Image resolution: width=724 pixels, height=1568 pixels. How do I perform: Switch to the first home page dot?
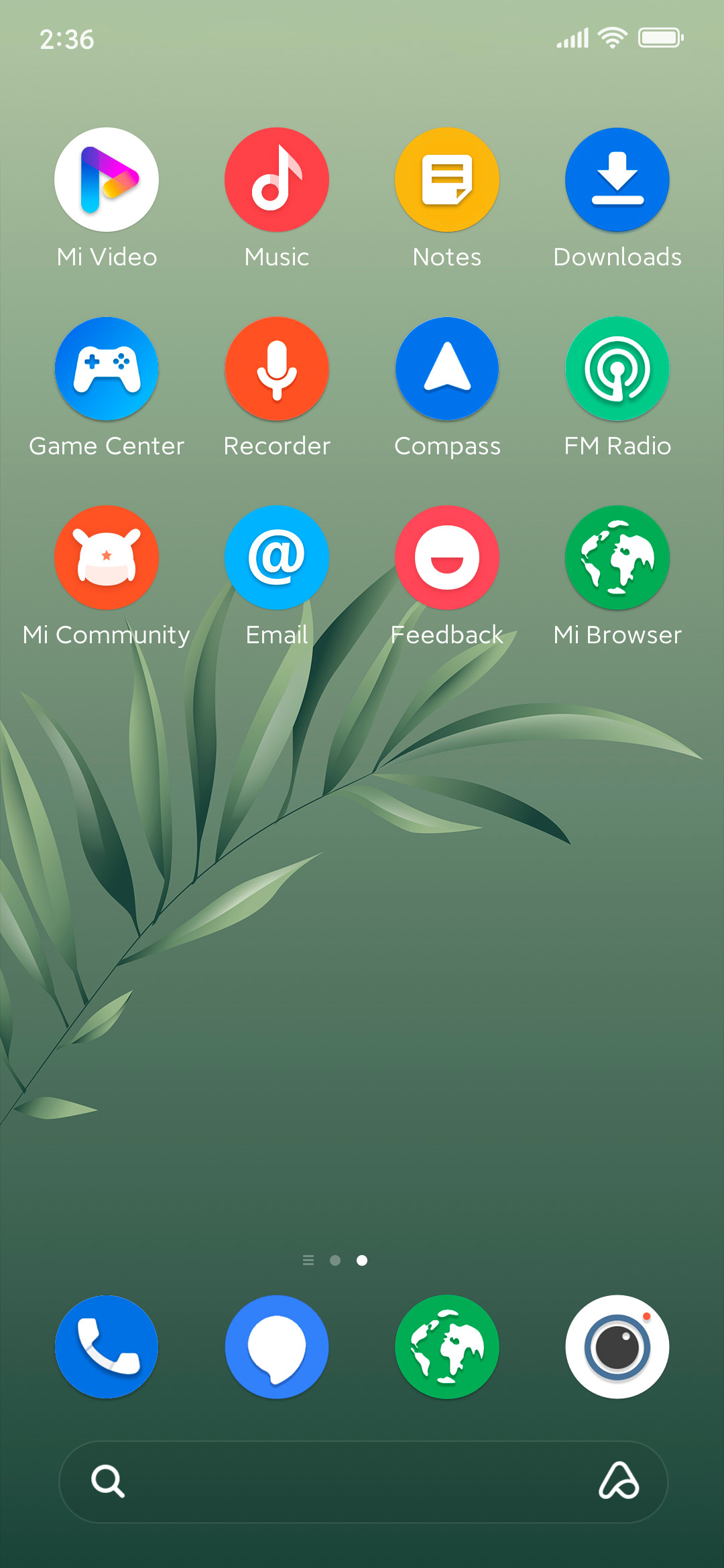(x=335, y=1260)
